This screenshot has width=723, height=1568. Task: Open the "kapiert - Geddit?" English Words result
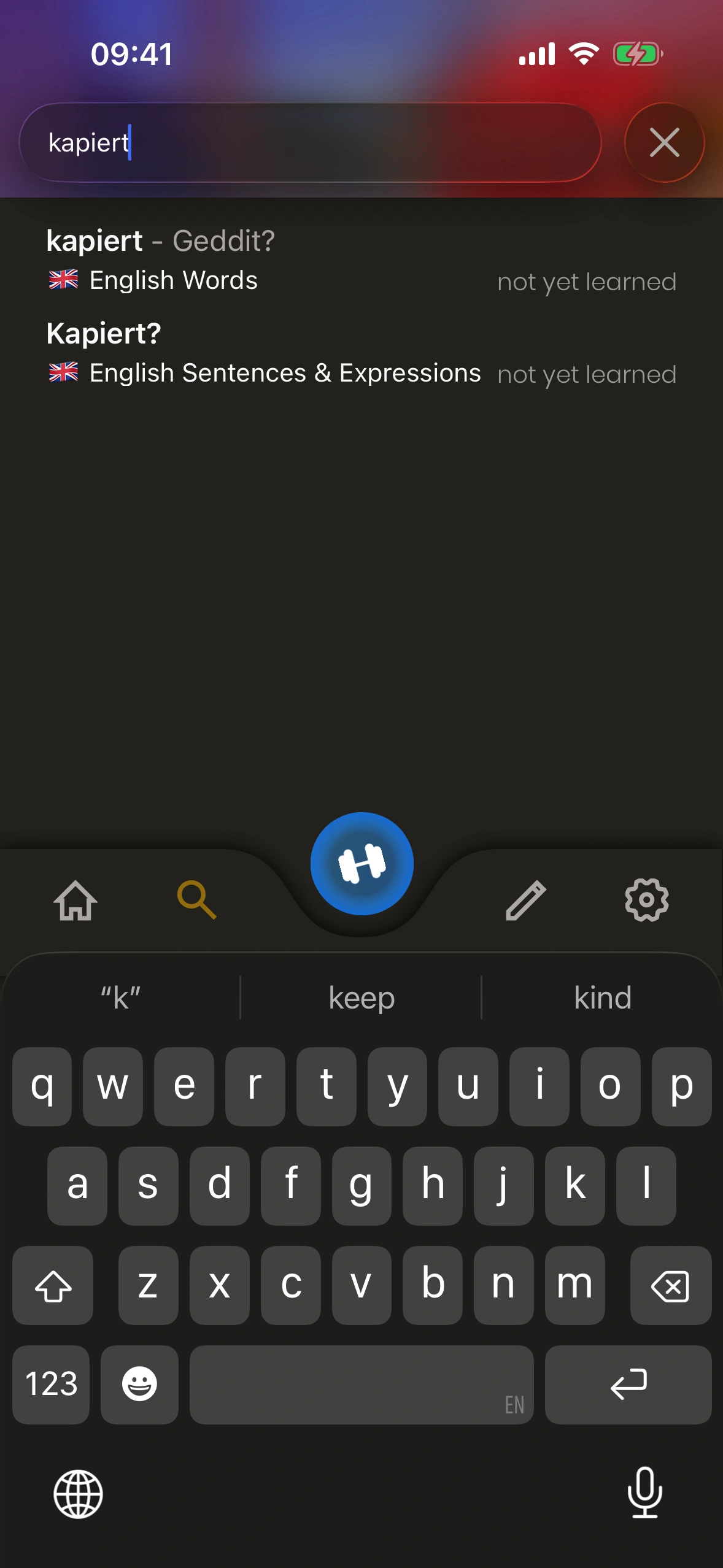click(361, 260)
